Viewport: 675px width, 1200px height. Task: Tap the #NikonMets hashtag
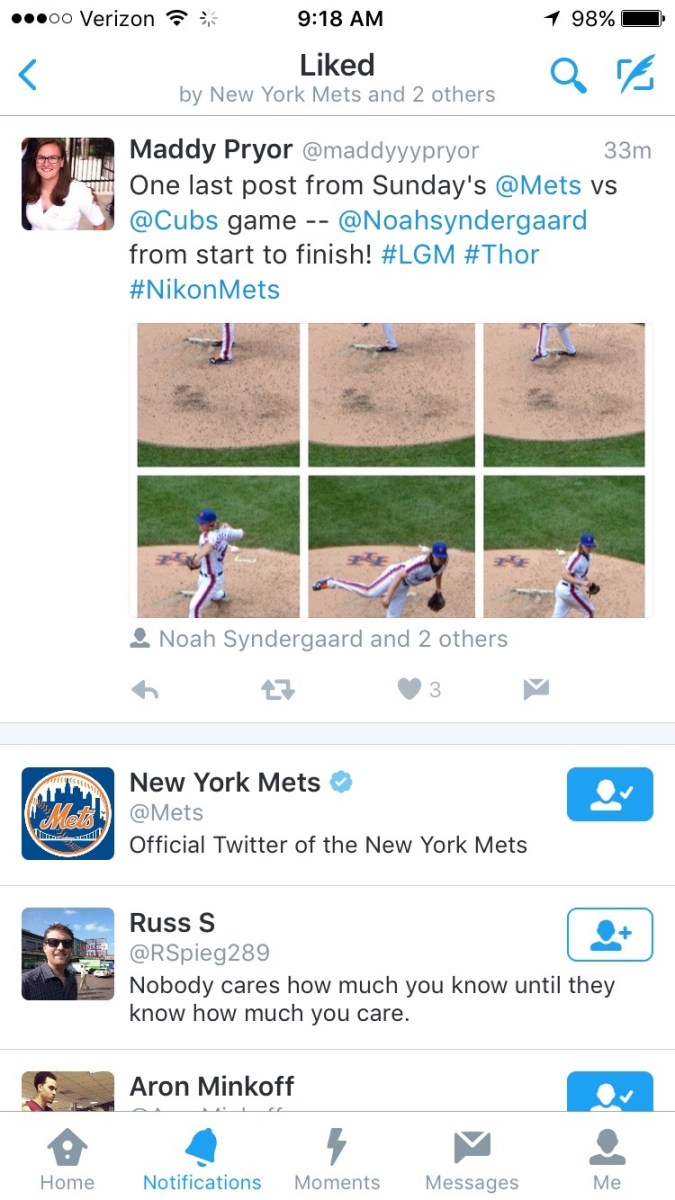click(204, 290)
